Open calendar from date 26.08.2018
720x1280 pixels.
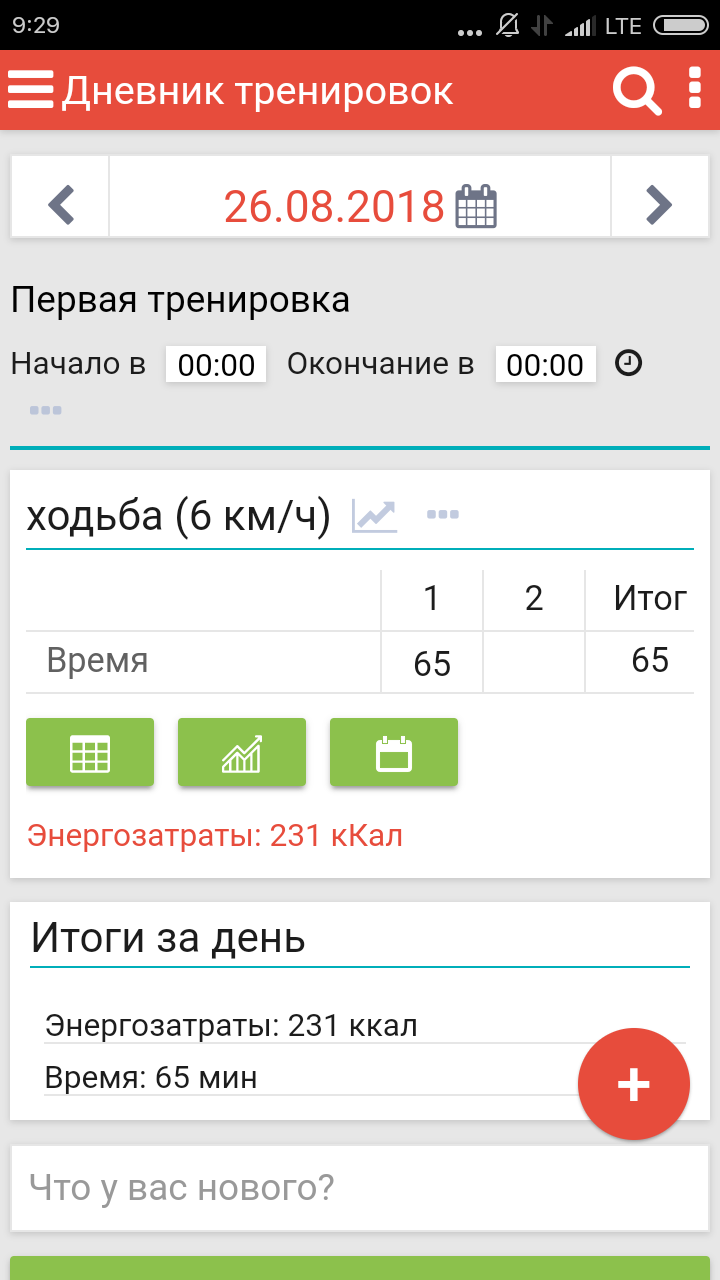click(476, 206)
